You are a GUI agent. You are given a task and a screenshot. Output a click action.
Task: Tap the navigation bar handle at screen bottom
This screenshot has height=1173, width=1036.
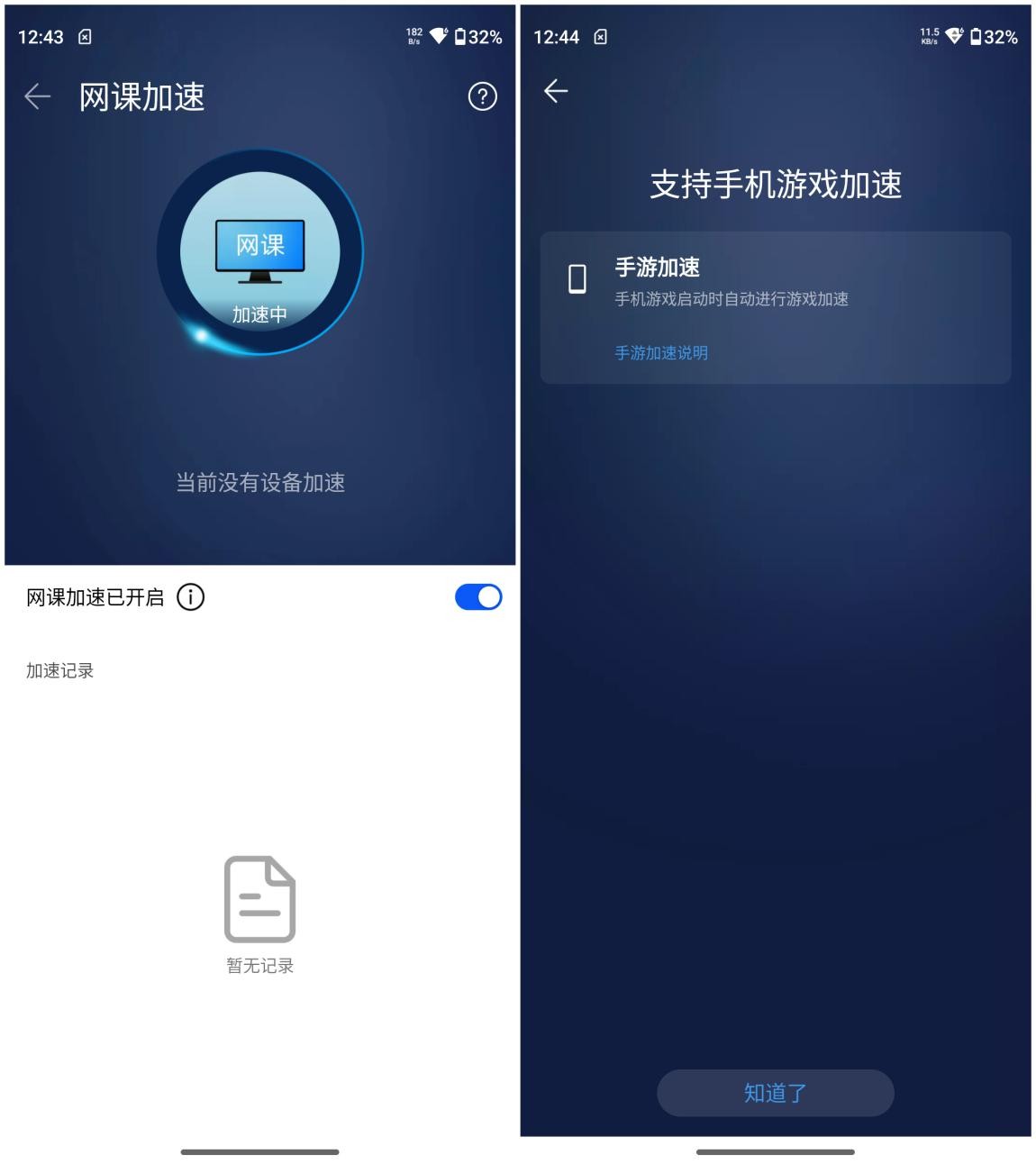click(x=259, y=1150)
